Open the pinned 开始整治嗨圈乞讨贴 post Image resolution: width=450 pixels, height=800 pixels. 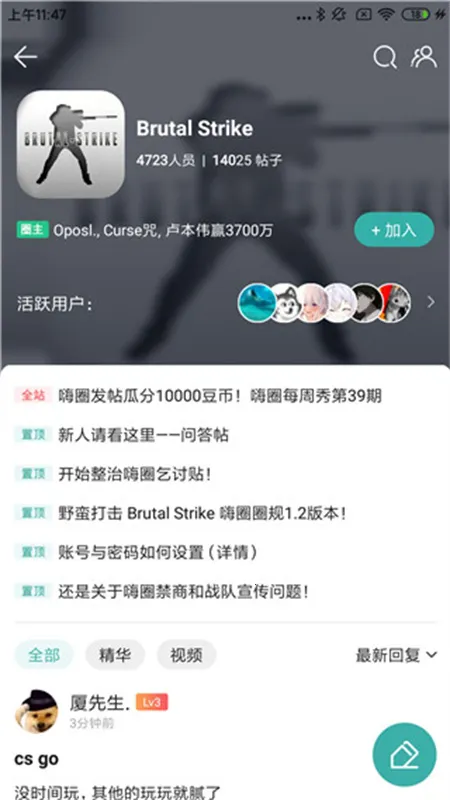[135, 474]
